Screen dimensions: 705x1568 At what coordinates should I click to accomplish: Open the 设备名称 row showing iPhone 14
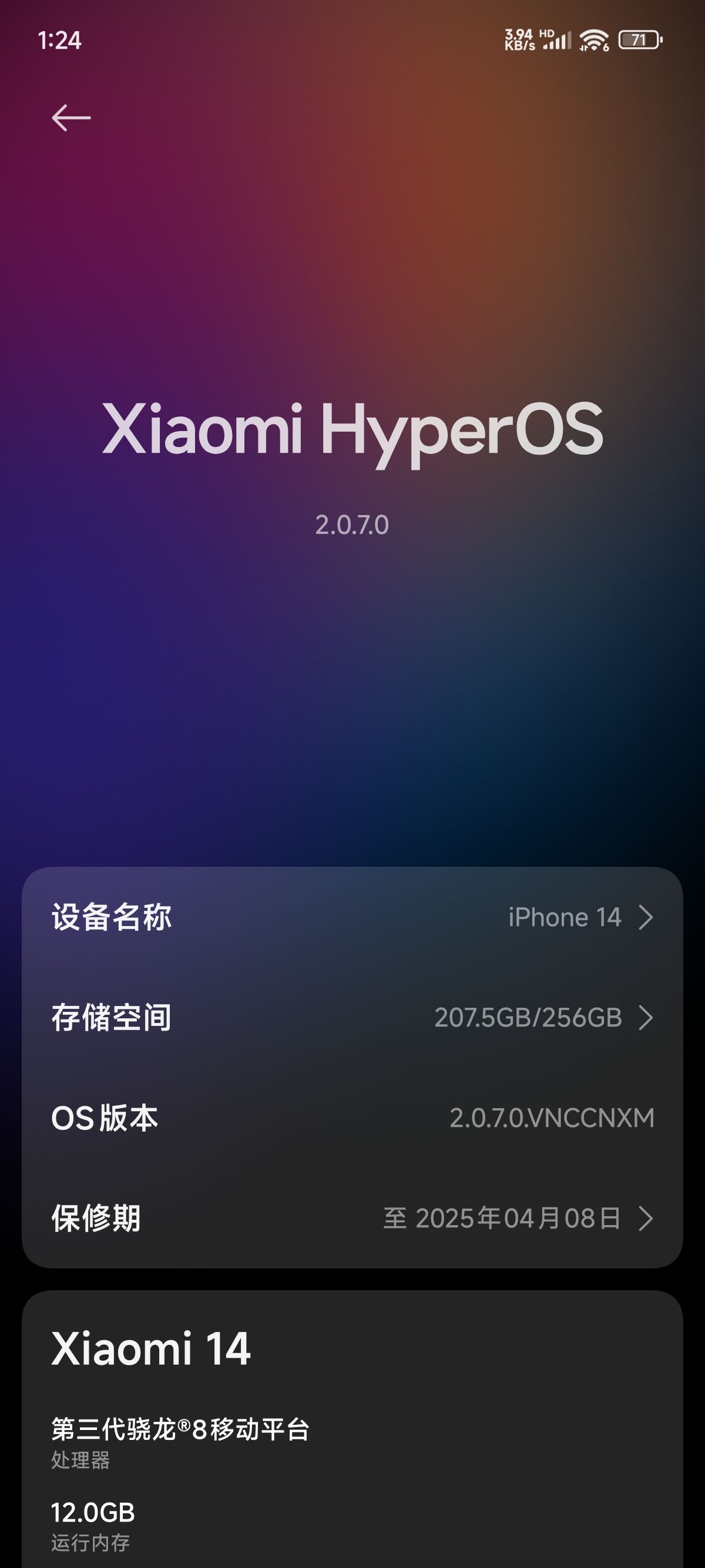(352, 917)
